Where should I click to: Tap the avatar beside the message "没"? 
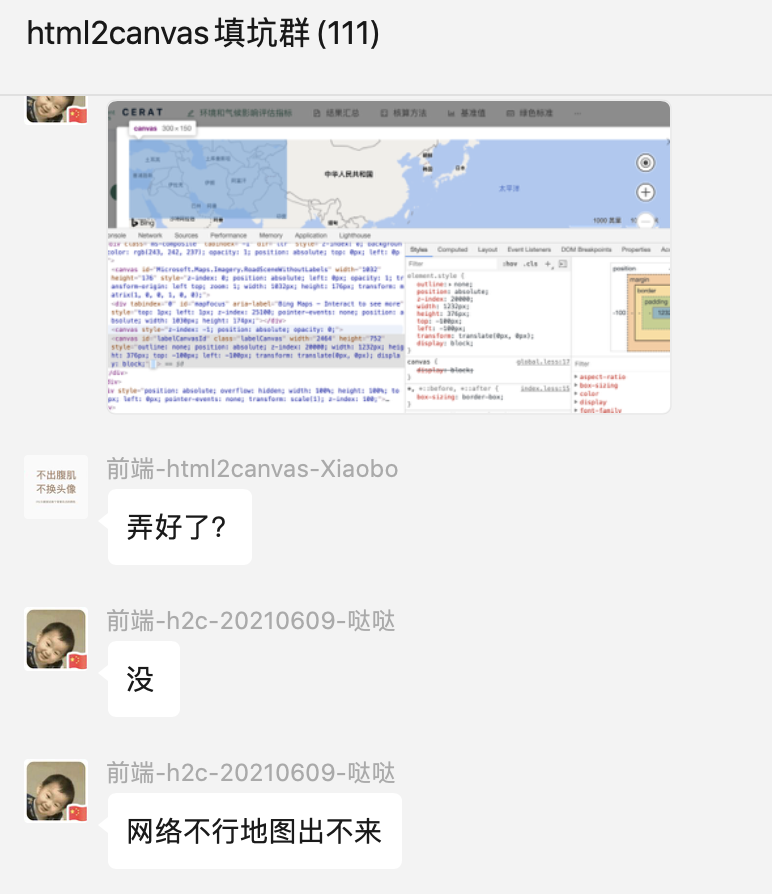(56, 639)
